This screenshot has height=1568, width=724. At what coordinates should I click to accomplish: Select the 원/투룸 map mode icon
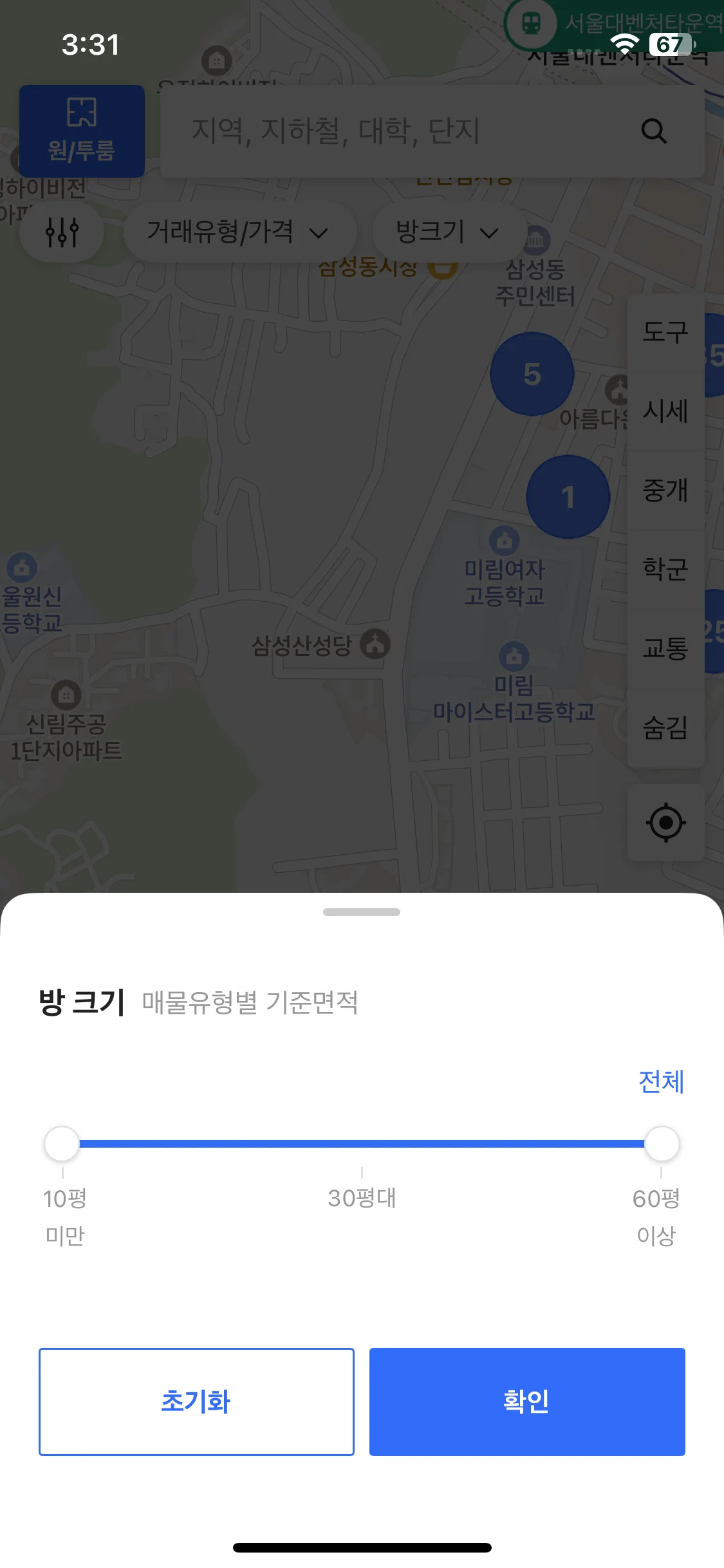(x=81, y=131)
